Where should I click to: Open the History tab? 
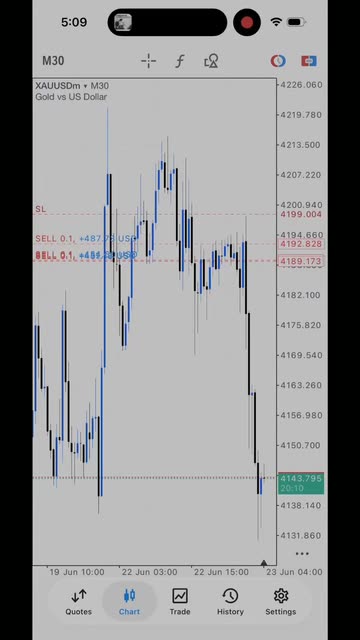pos(230,602)
